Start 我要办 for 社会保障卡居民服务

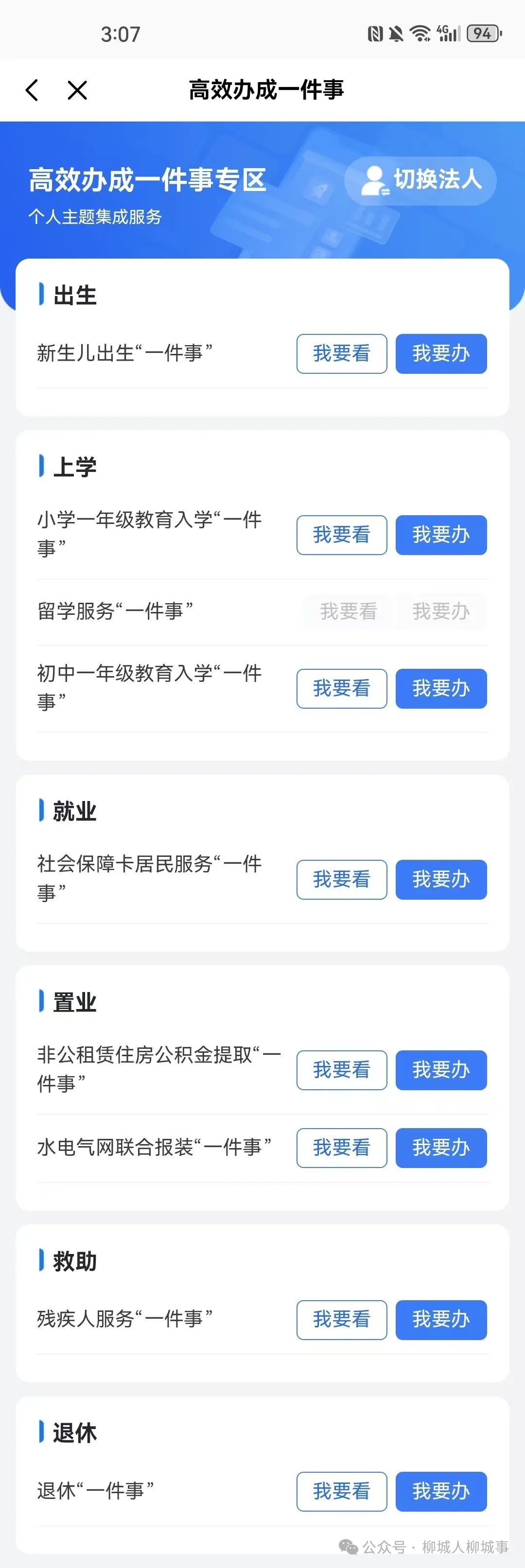(441, 880)
